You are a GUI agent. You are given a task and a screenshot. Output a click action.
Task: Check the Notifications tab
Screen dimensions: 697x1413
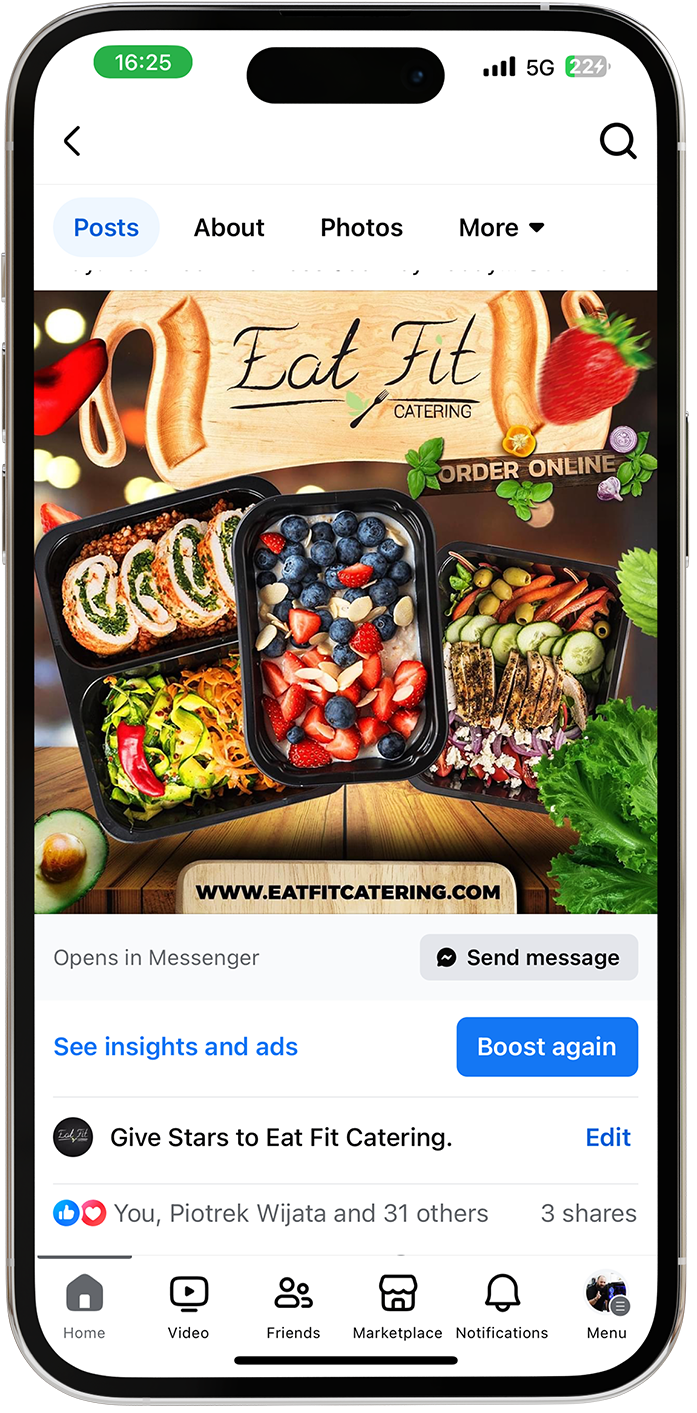pos(502,1305)
